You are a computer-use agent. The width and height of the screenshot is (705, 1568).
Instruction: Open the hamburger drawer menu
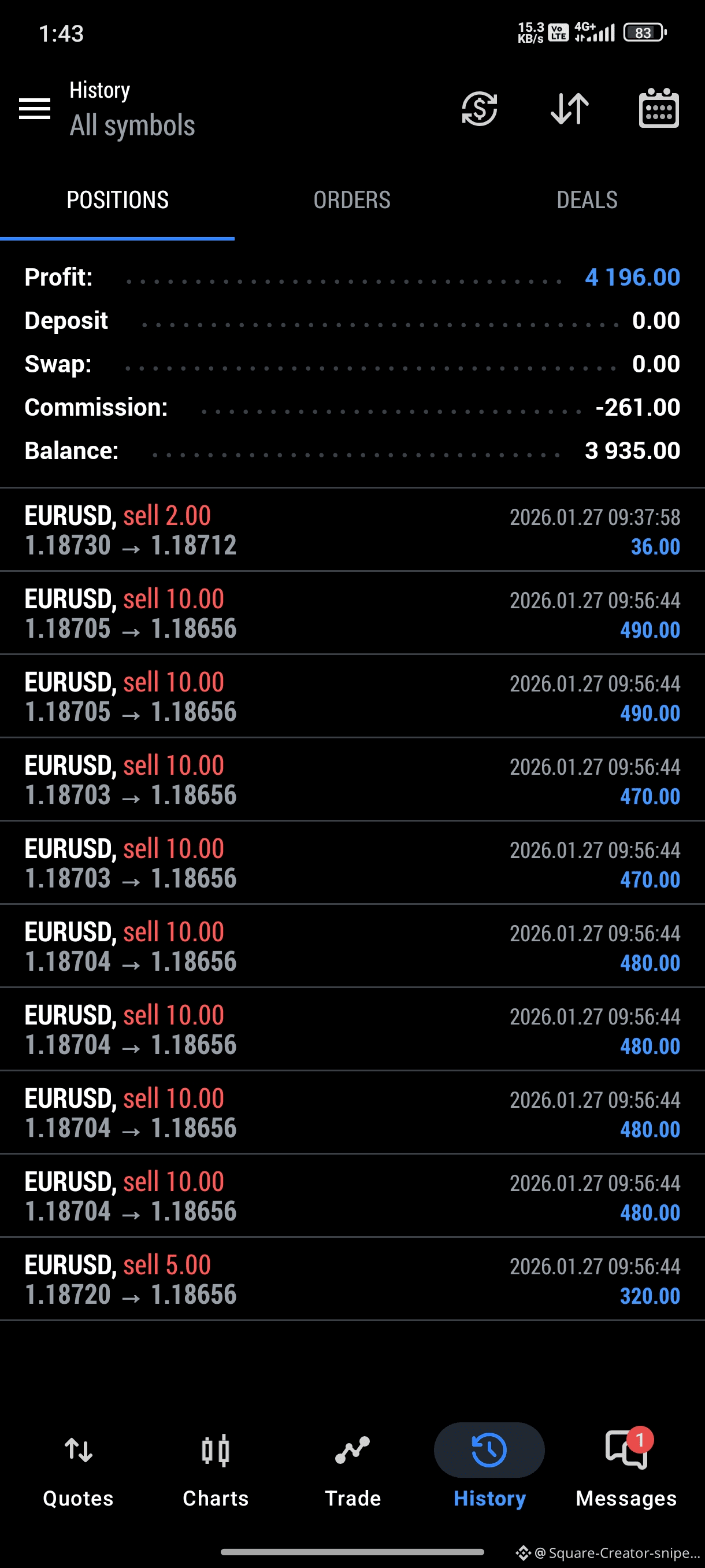(x=35, y=109)
